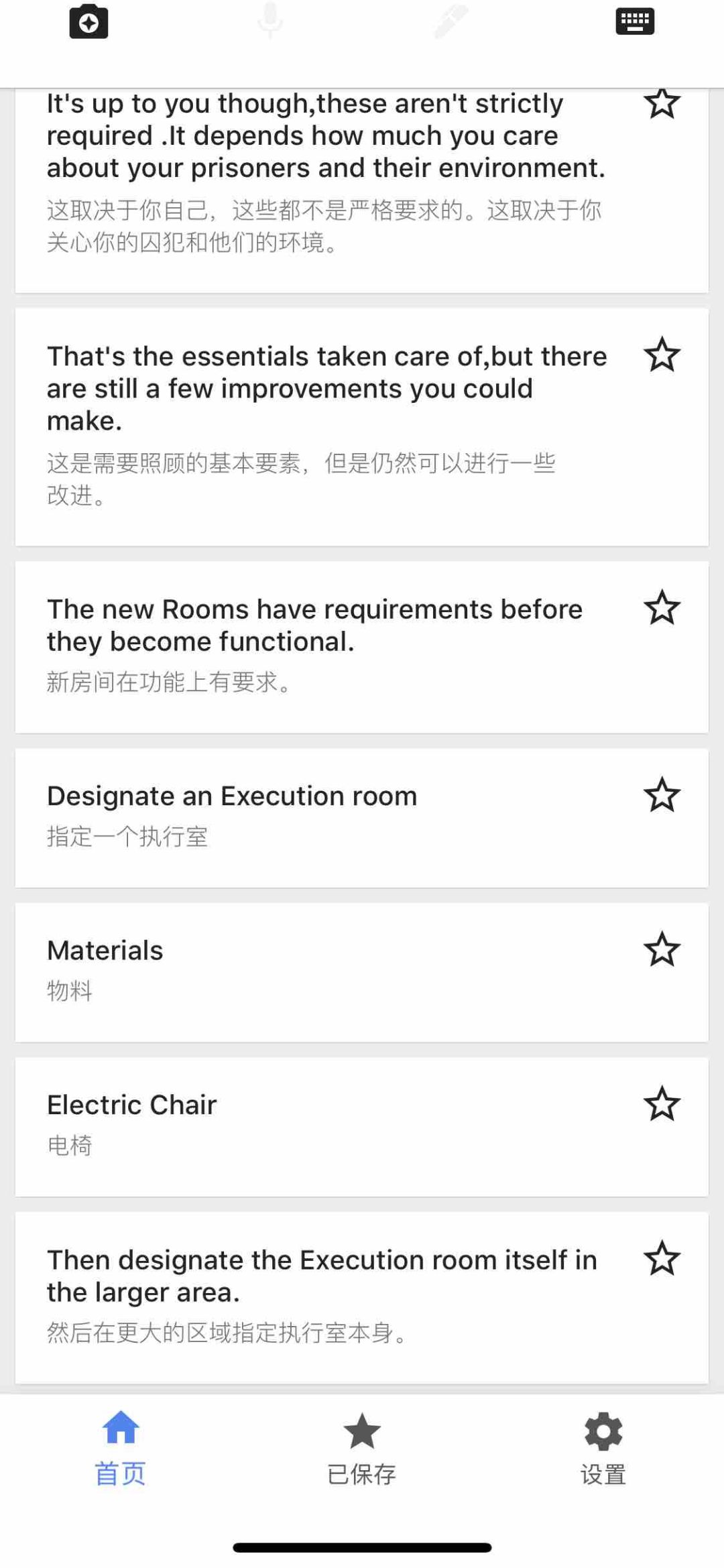Viewport: 724px width, 1568px height.
Task: Open the 设置 settings tab
Action: pos(603,1448)
